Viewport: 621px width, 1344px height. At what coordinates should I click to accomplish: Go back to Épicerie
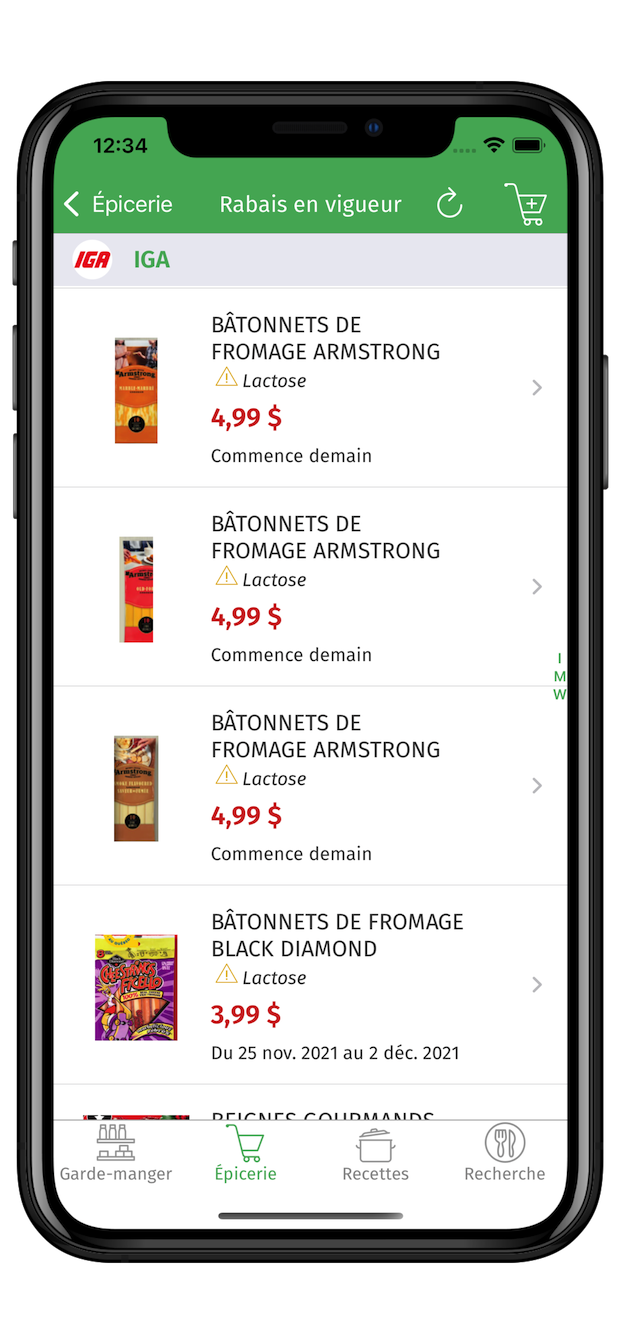coord(117,204)
